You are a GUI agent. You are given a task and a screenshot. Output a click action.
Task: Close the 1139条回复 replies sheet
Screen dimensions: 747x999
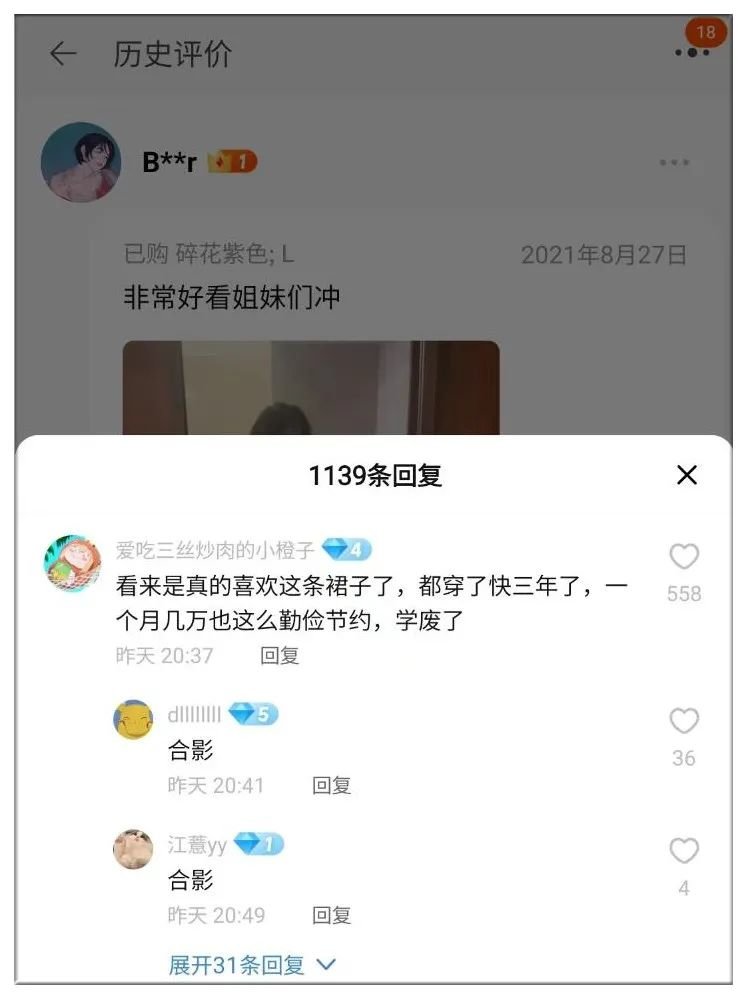click(686, 476)
